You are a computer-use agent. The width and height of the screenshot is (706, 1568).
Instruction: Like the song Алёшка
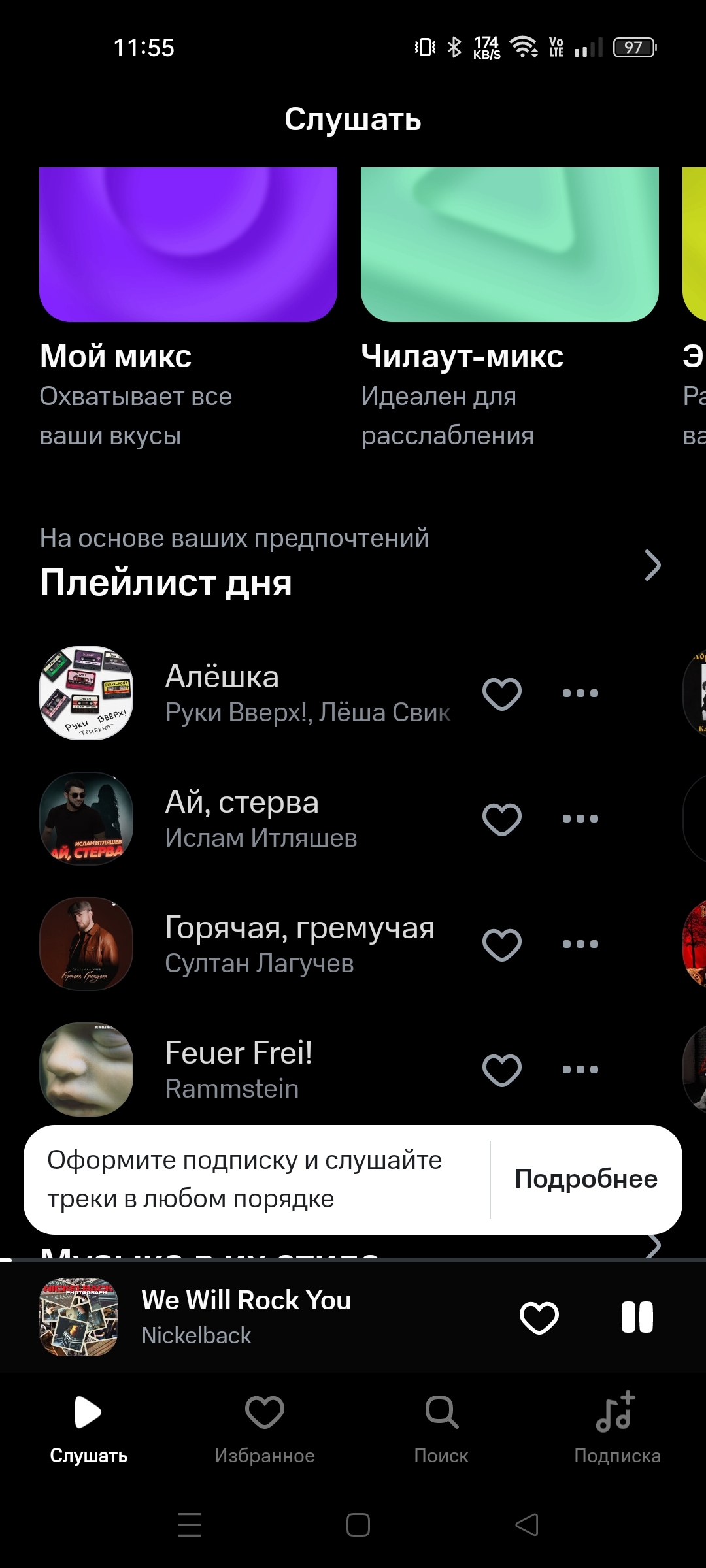[x=501, y=693]
